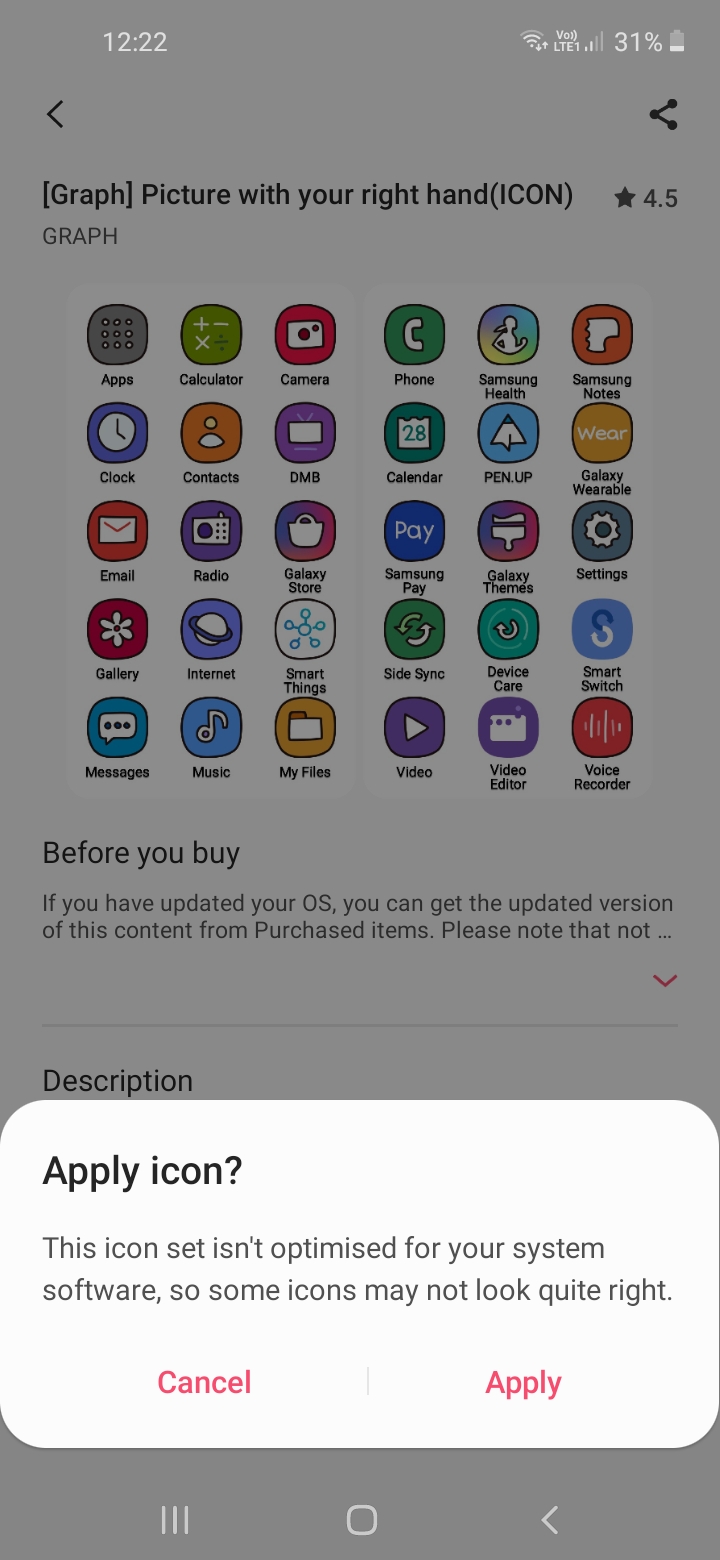Confirm applying the icon set
The height and width of the screenshot is (1560, 720).
[x=523, y=1382]
